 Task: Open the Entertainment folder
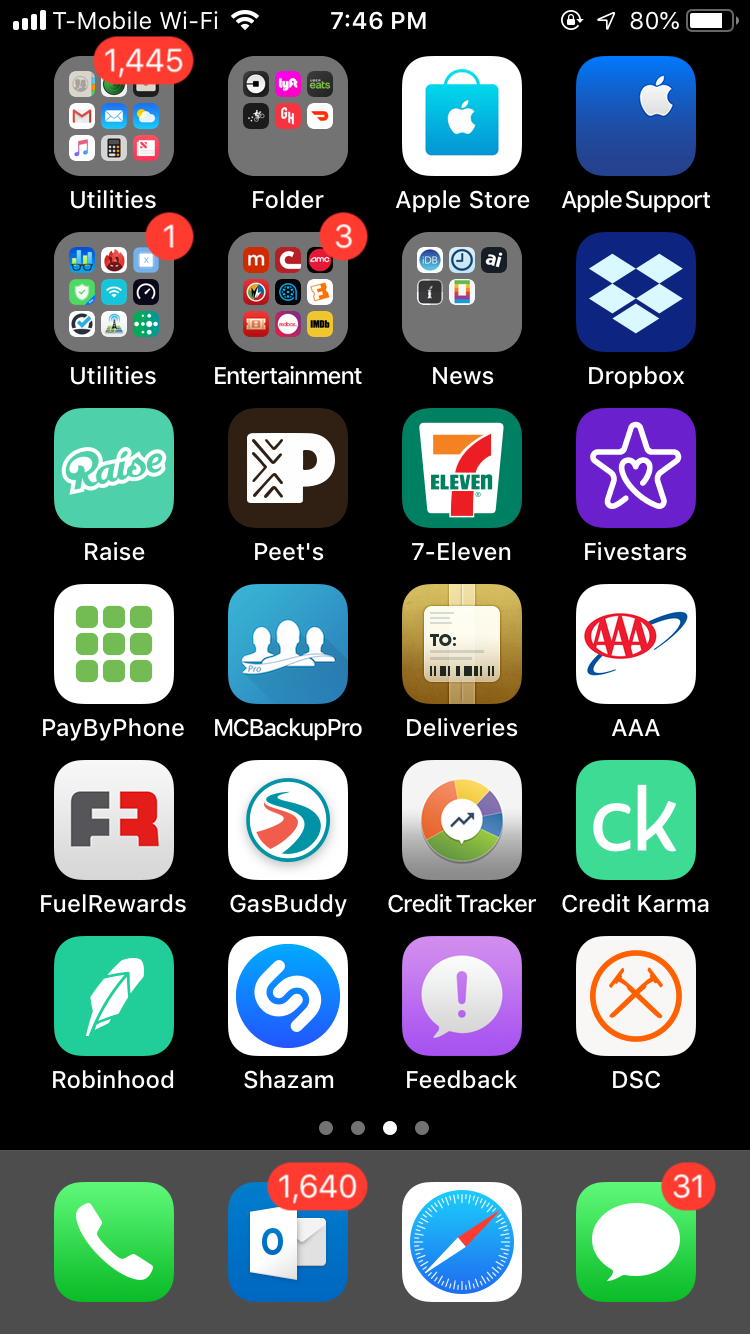288,292
